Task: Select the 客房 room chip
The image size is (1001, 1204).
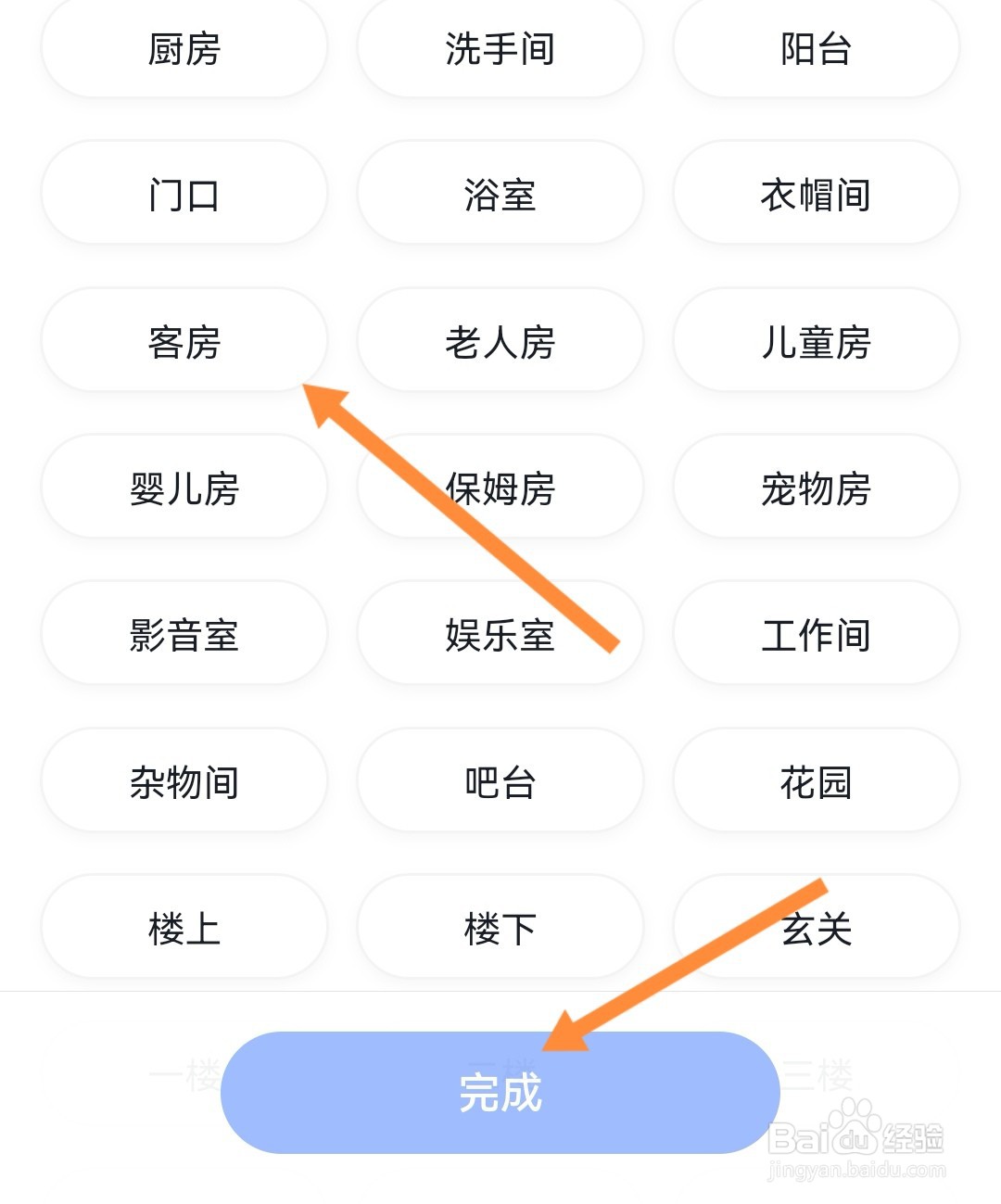Action: pos(183,339)
